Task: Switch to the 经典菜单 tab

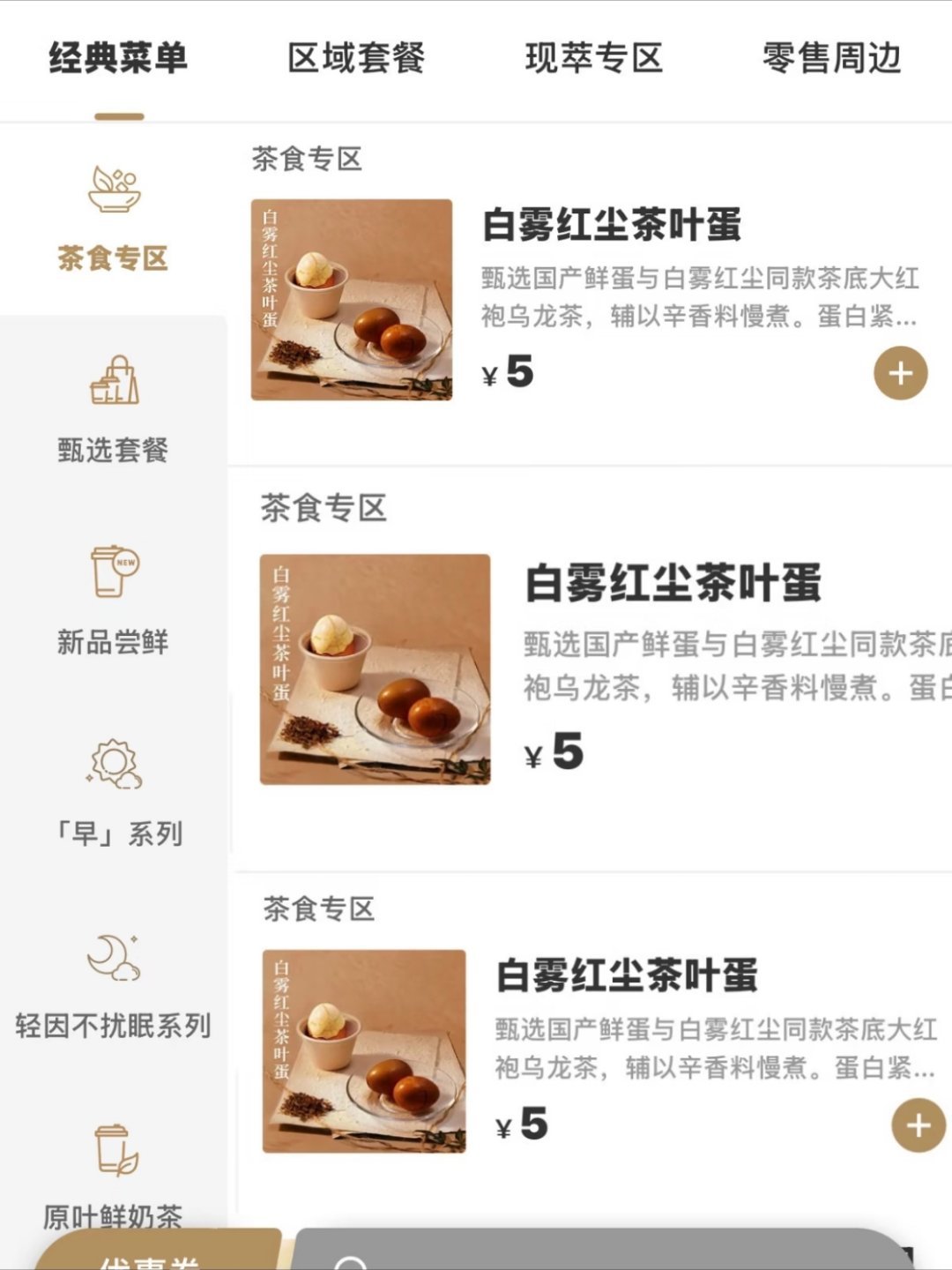Action: 118,59
